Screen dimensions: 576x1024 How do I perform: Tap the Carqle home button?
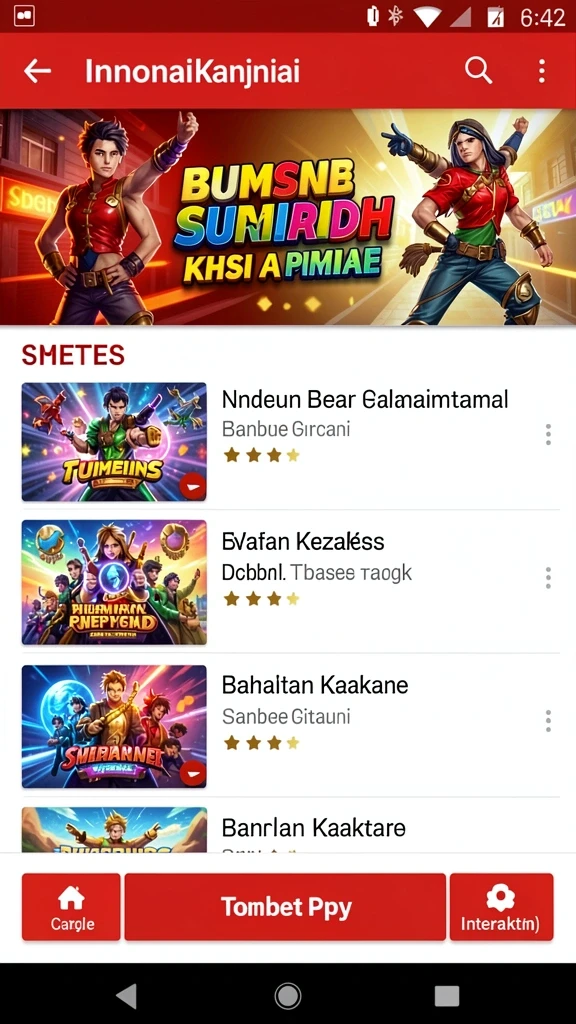pos(71,907)
